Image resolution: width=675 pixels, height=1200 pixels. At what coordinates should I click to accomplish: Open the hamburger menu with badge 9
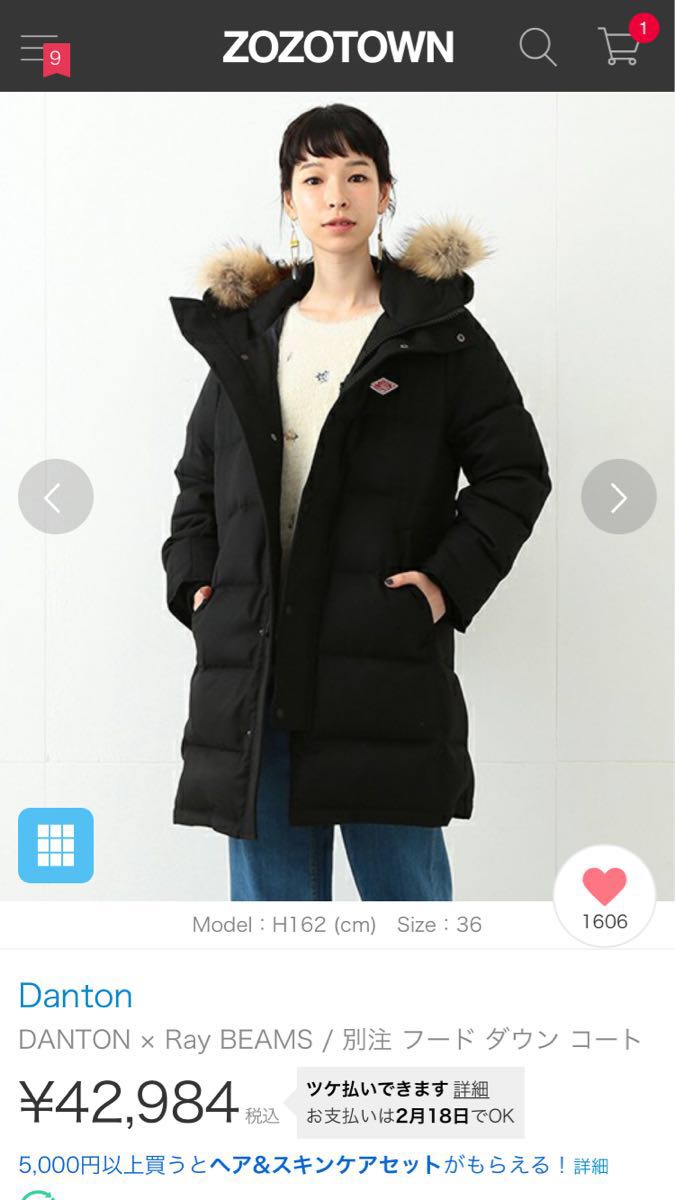click(x=44, y=49)
